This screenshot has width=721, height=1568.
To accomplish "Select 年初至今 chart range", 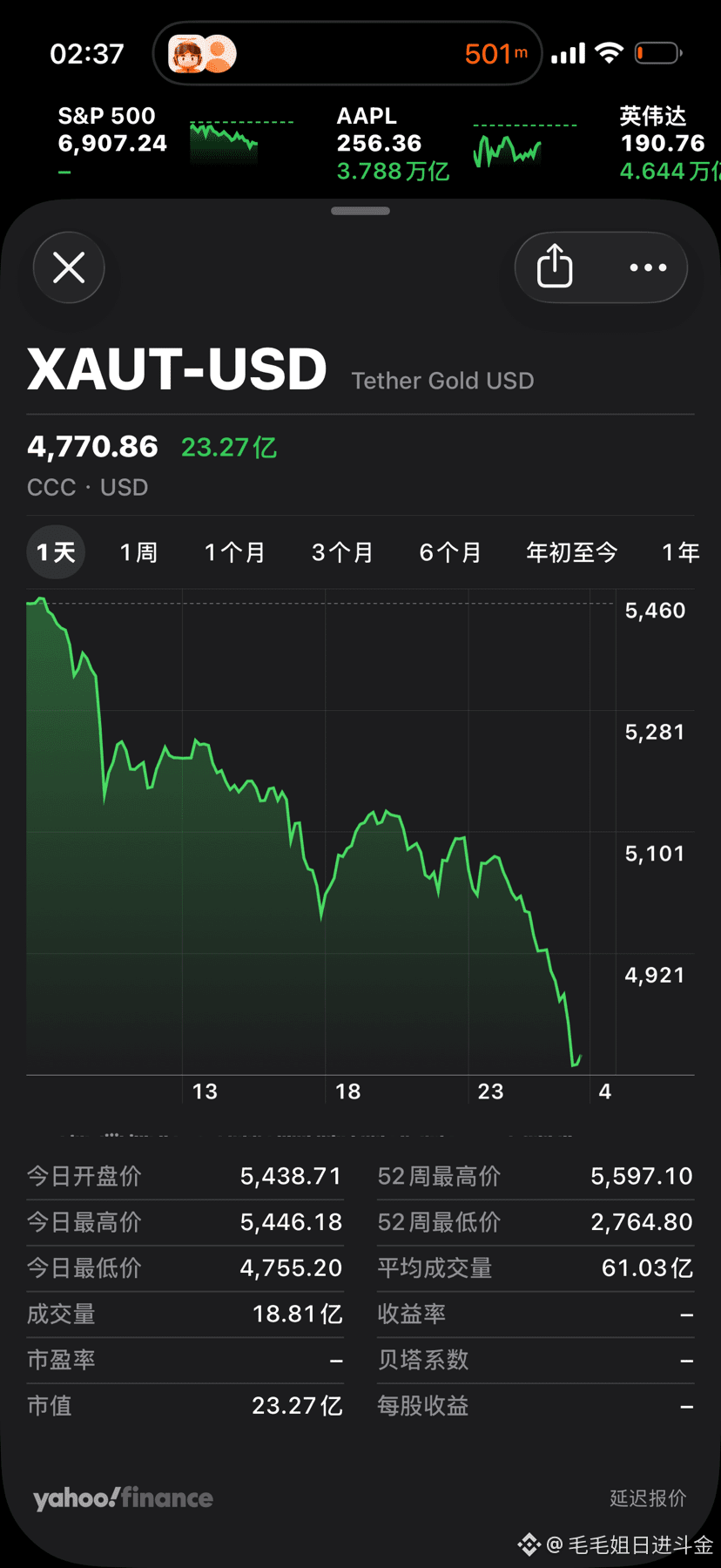I will click(x=571, y=552).
